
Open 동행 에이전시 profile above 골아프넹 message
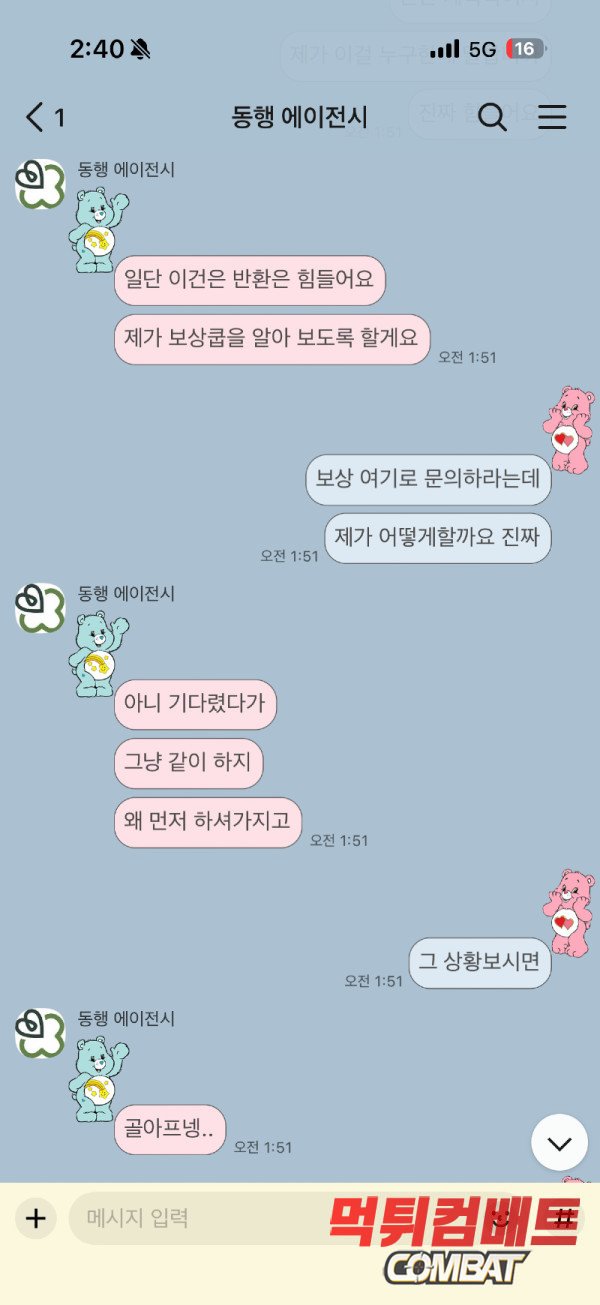click(x=40, y=1033)
